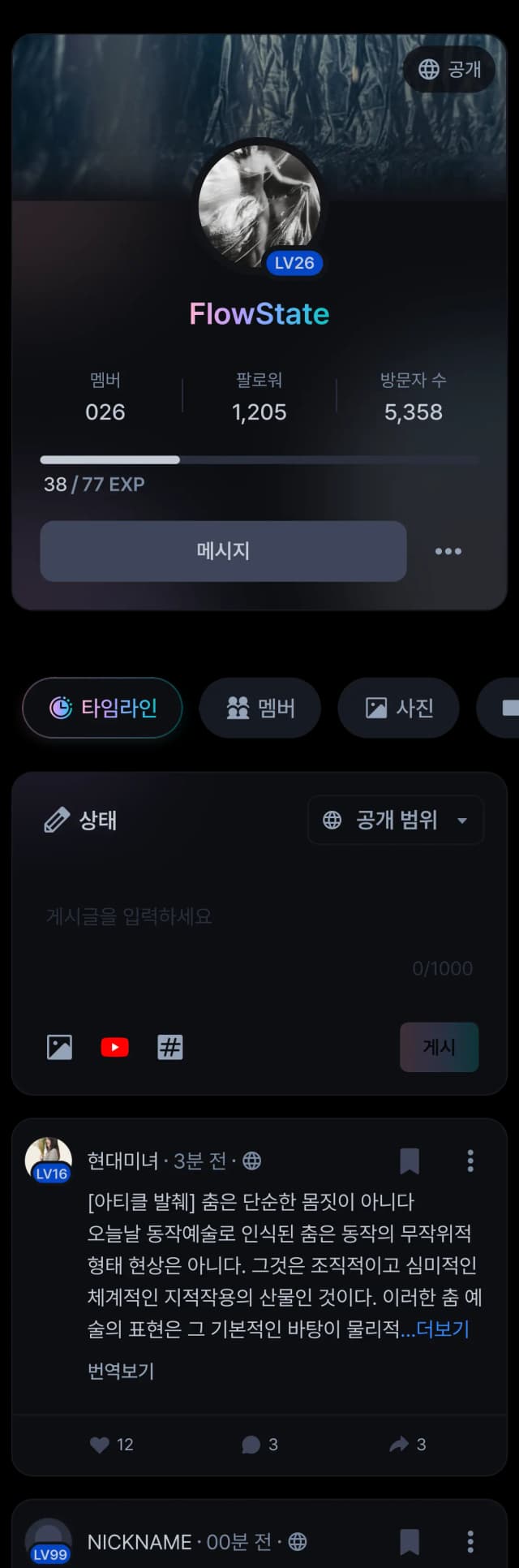Switch to the 타임라인 tab
Image resolution: width=519 pixels, height=1568 pixels.
pyautogui.click(x=103, y=708)
